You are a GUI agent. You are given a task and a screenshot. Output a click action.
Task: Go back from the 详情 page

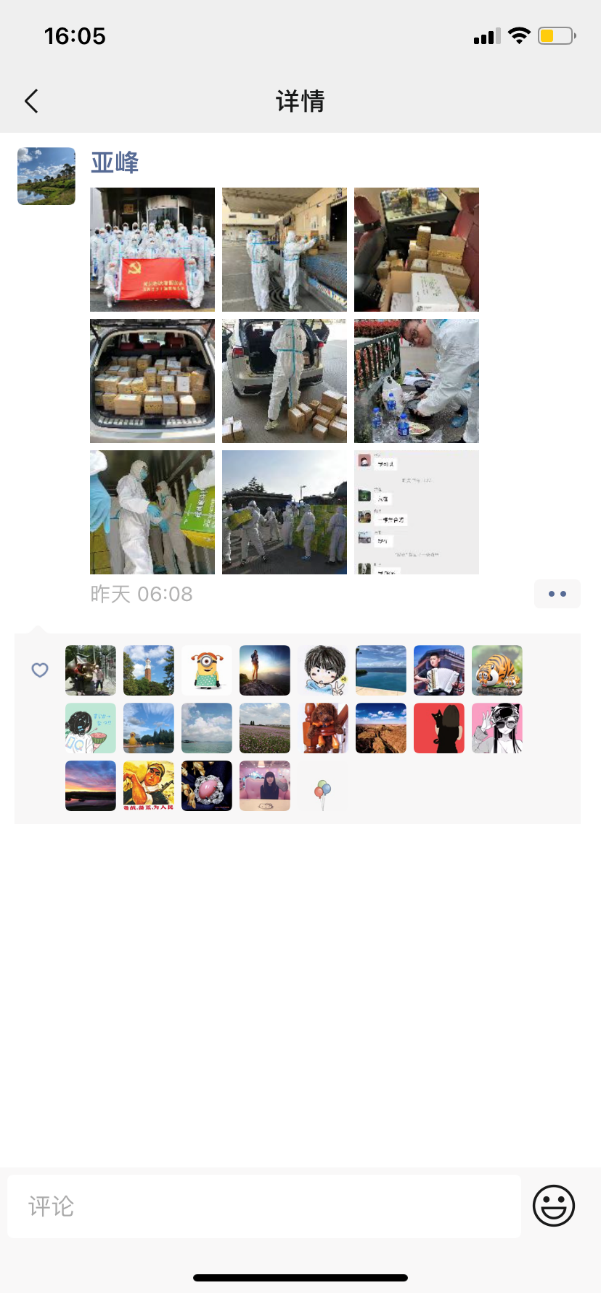coord(31,101)
